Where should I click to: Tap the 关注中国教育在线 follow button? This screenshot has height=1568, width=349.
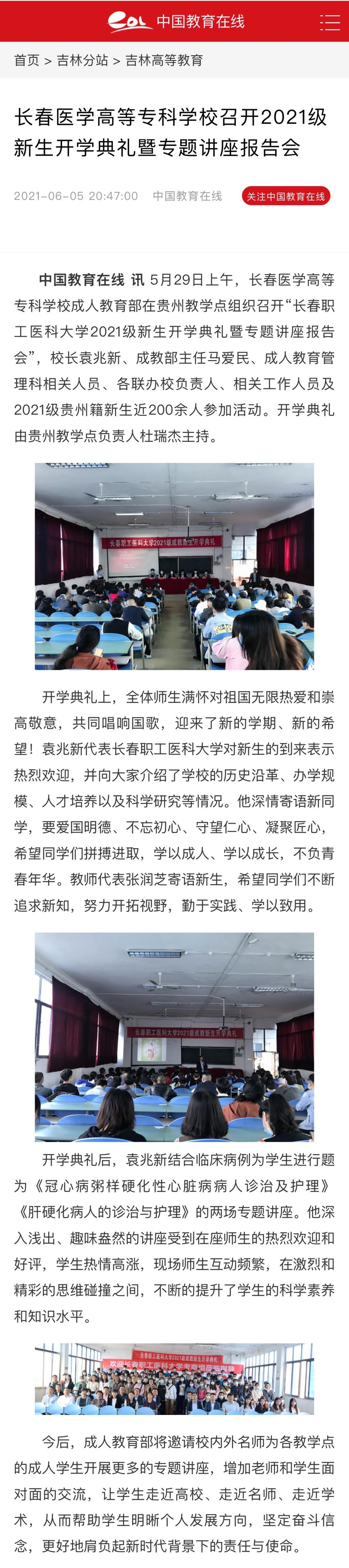(x=286, y=196)
